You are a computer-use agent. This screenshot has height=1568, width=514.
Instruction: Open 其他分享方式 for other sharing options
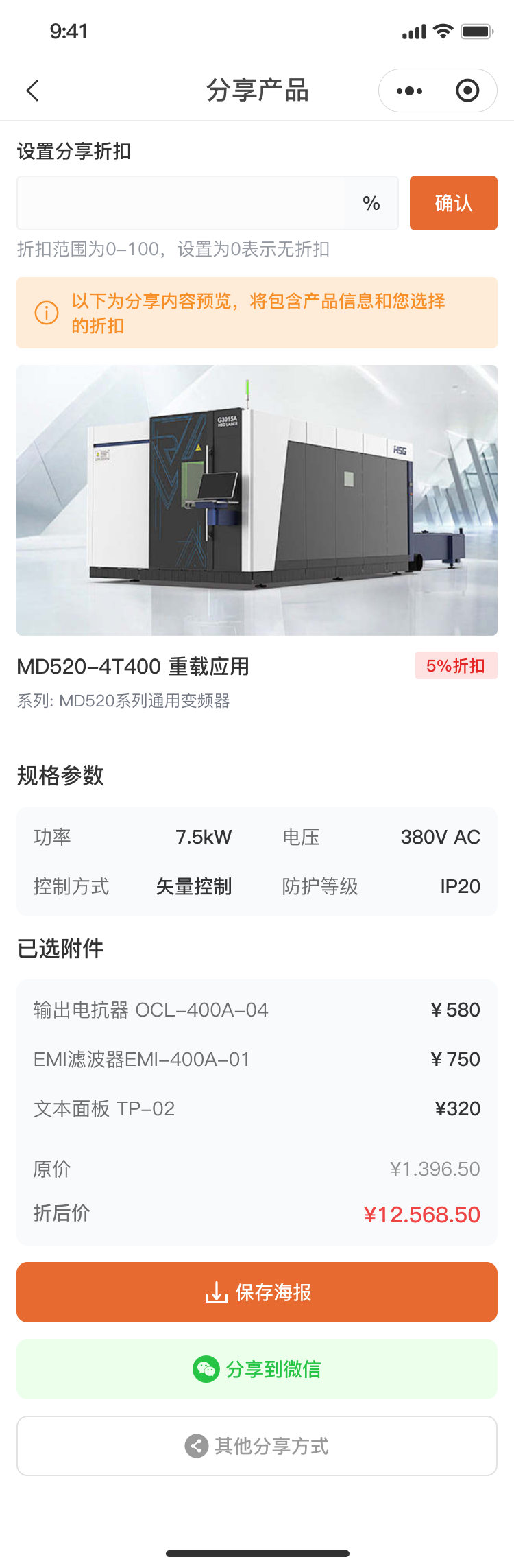[x=257, y=1446]
